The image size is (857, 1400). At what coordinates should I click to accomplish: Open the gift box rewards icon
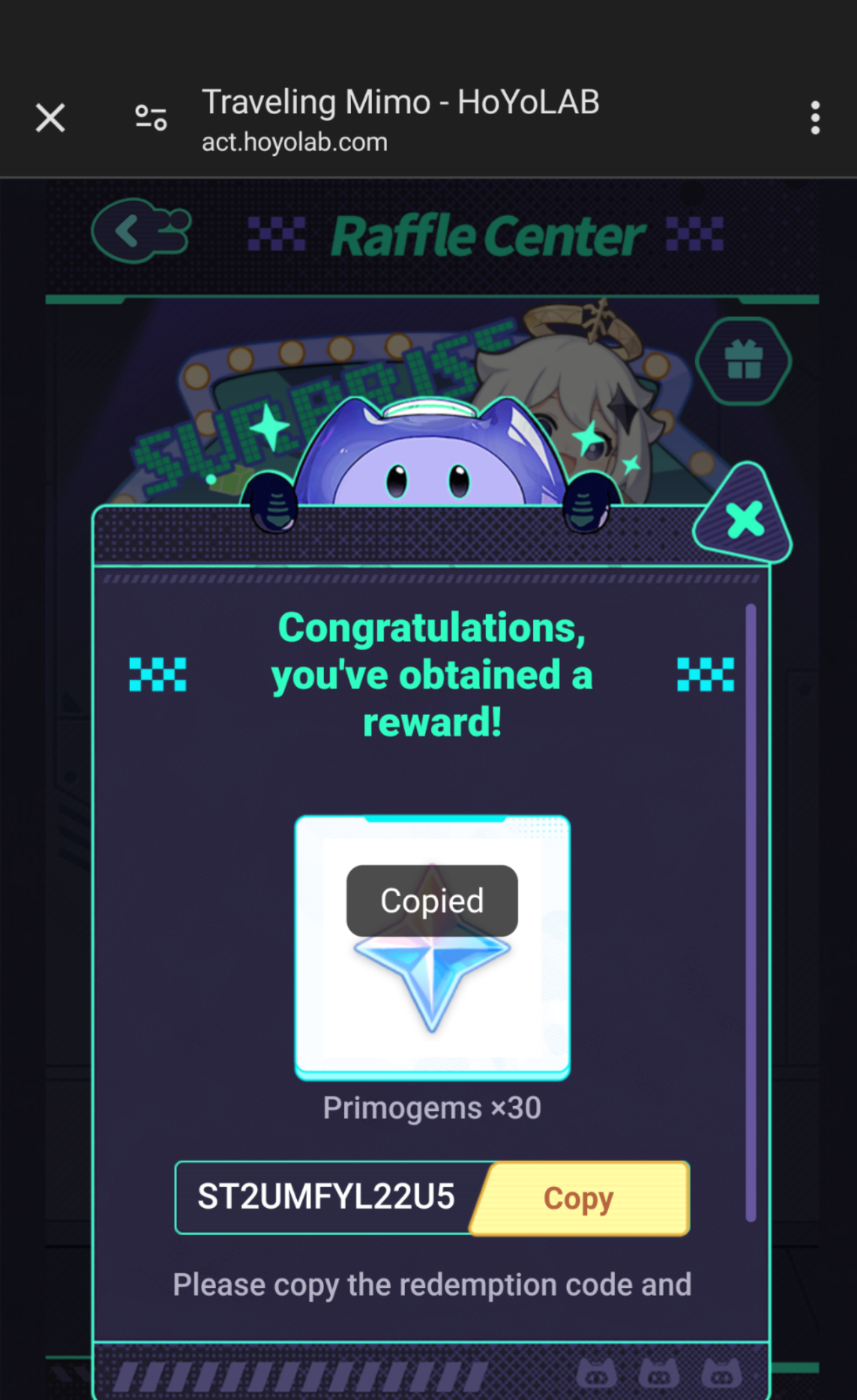click(x=743, y=360)
